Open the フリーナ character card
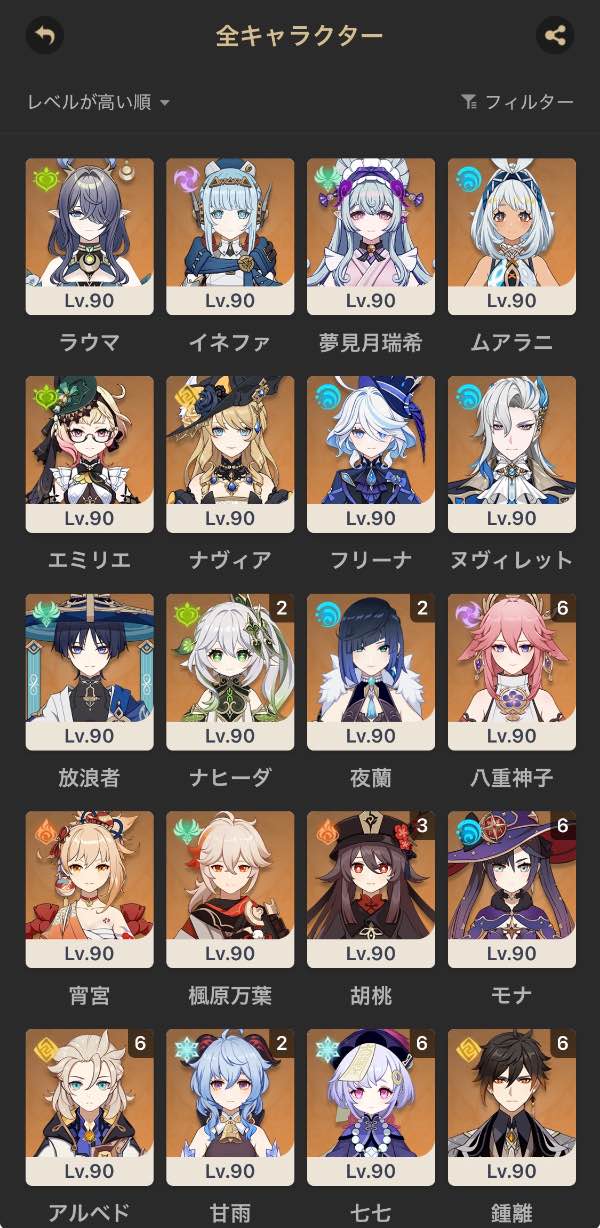 [371, 454]
